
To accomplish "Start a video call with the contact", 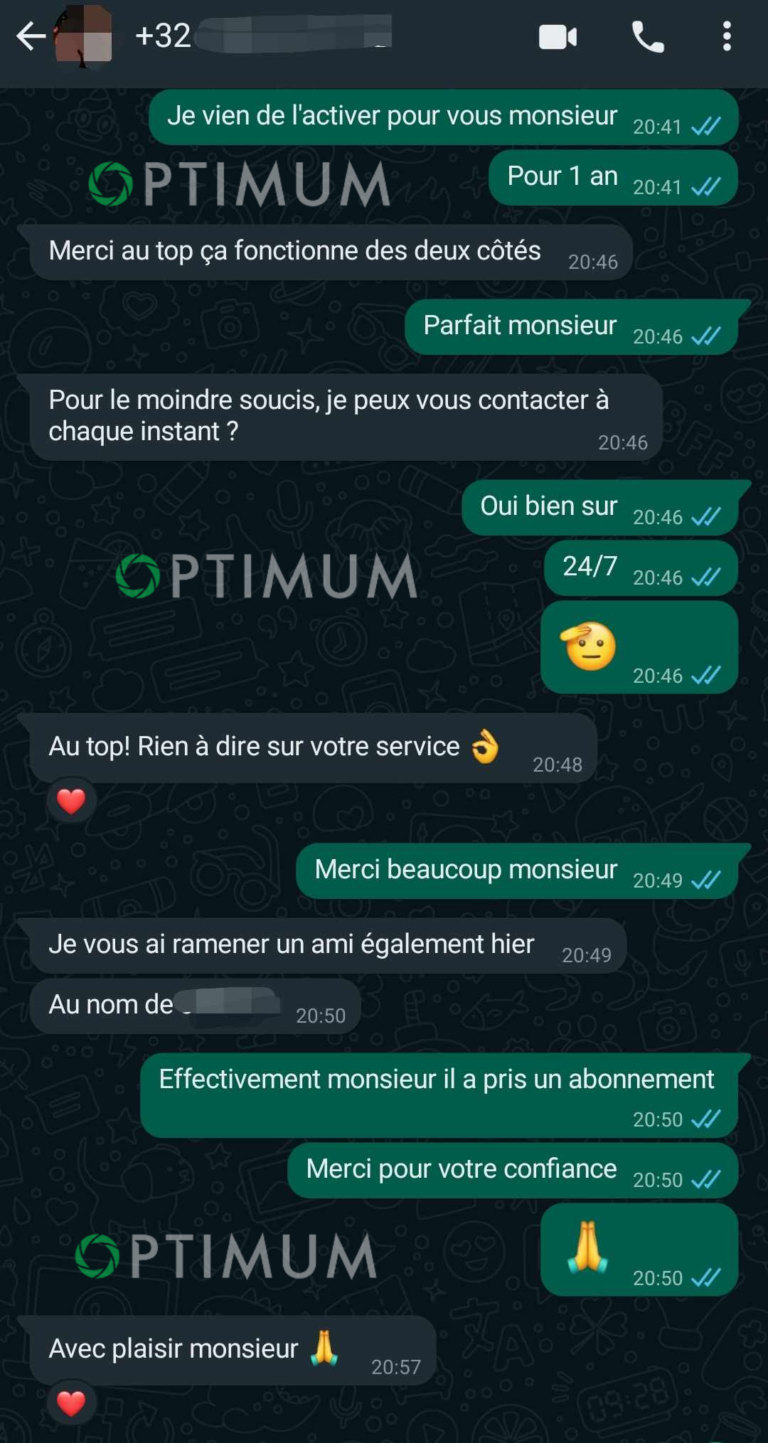I will pyautogui.click(x=558, y=36).
